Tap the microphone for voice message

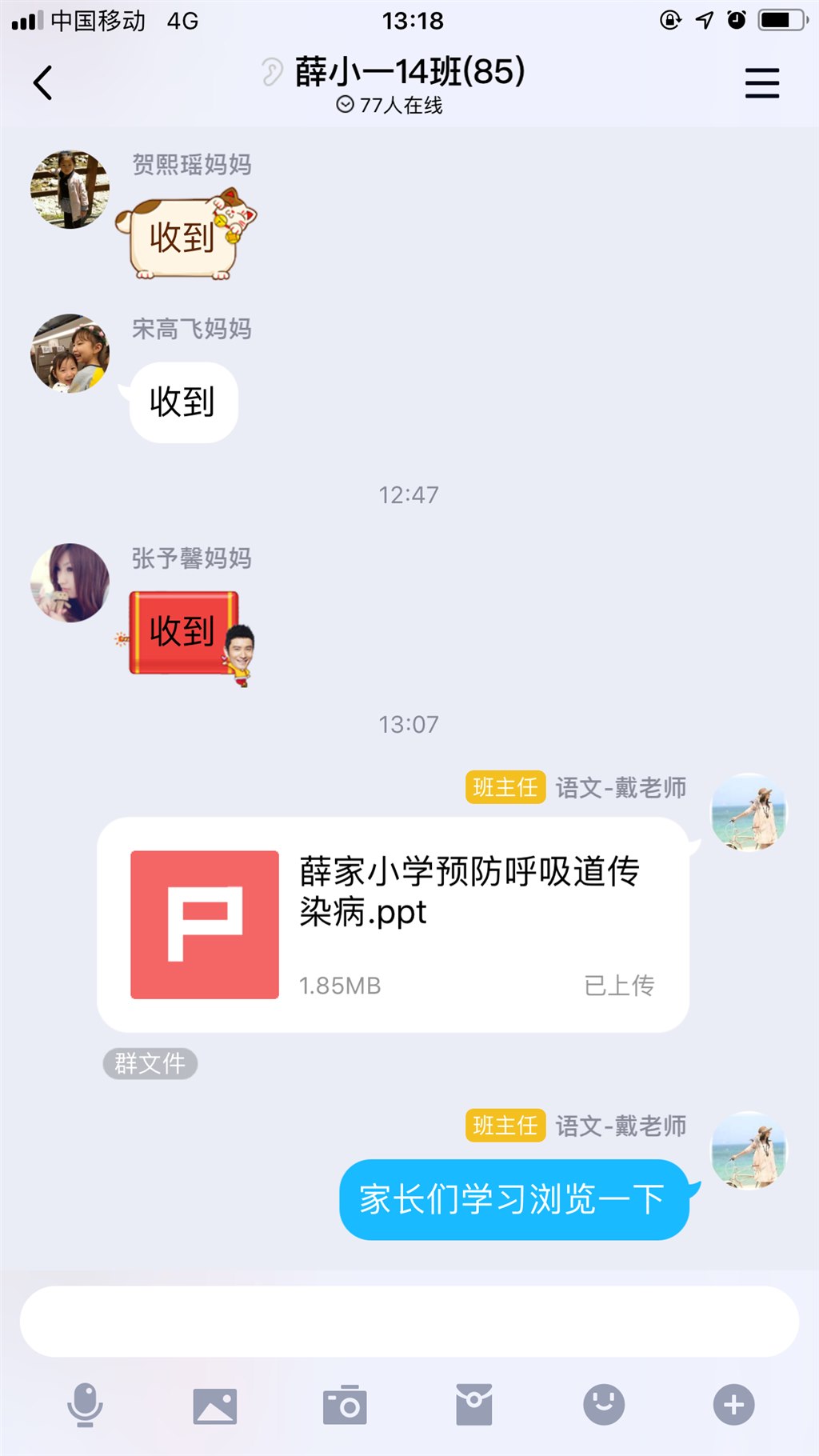pyautogui.click(x=85, y=1405)
